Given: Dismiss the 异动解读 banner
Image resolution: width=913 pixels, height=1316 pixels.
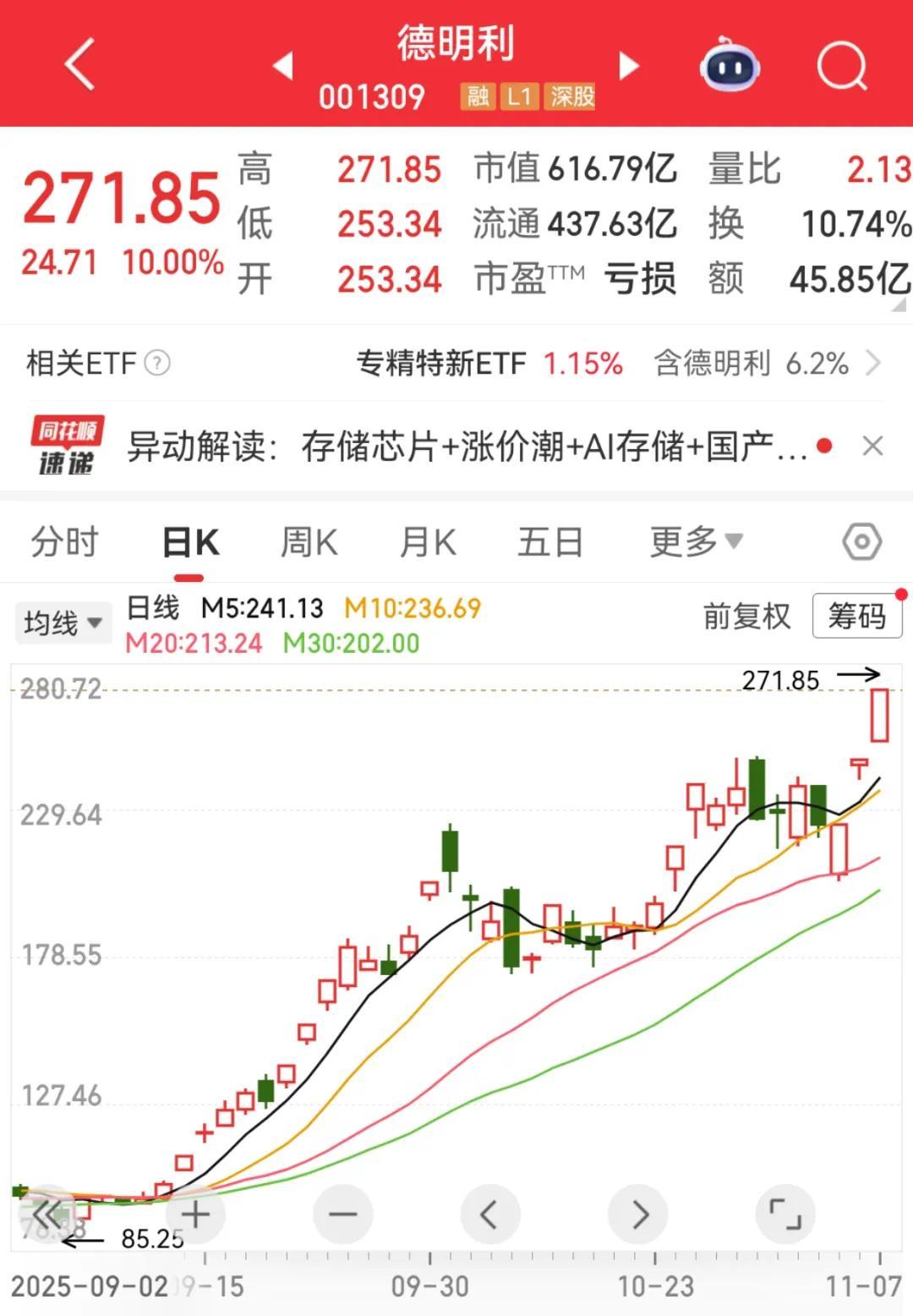Looking at the screenshot, I should [872, 446].
